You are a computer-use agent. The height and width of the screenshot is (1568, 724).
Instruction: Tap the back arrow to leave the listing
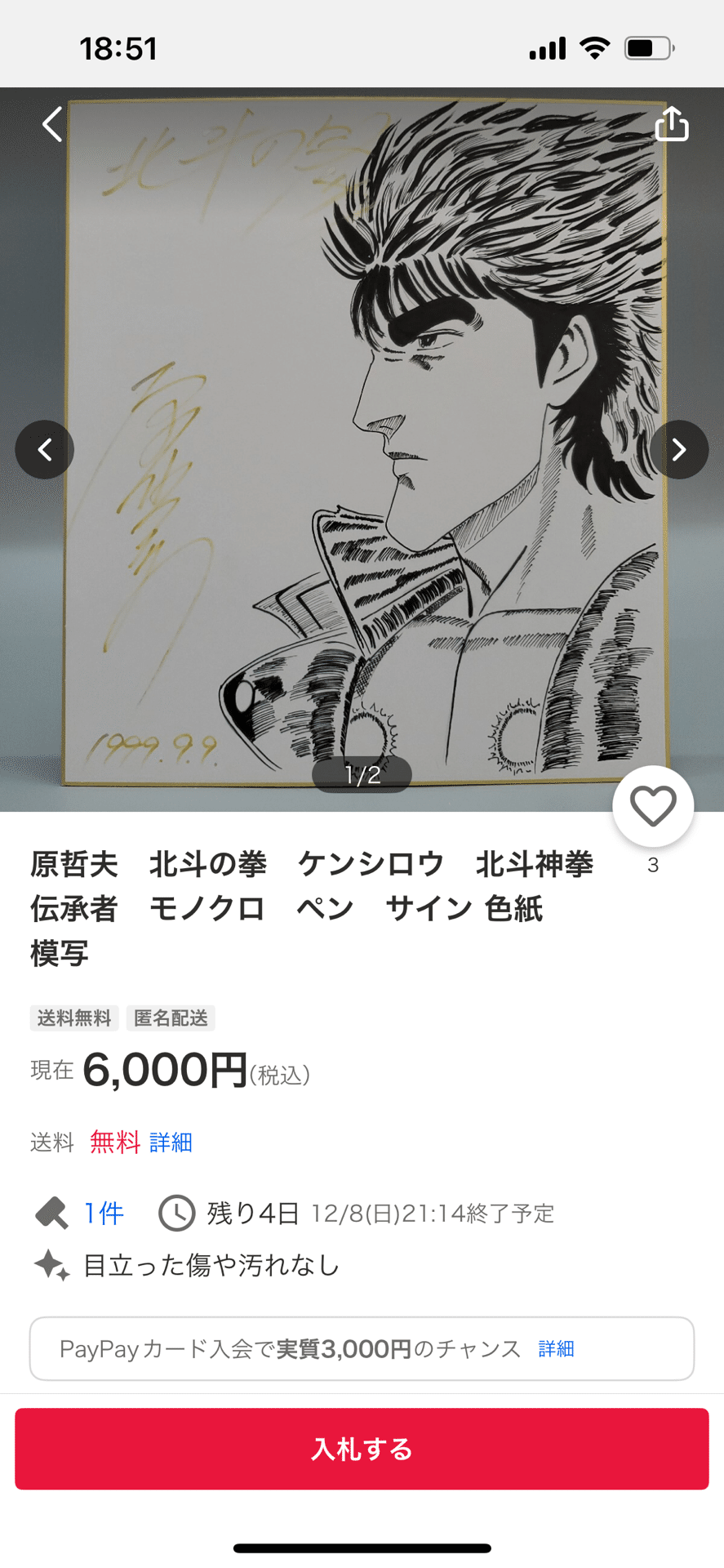(51, 124)
